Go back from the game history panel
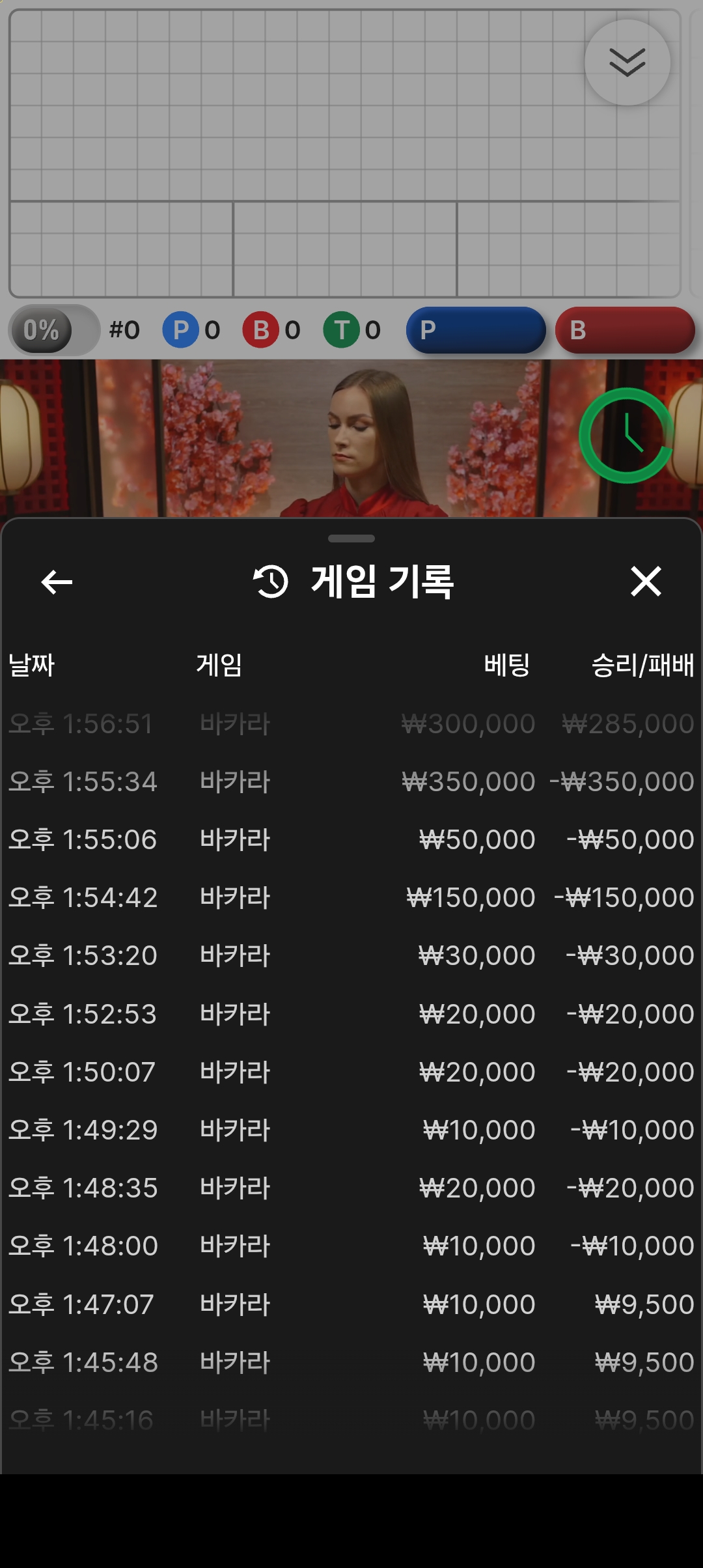The height and width of the screenshot is (1568, 703). [x=57, y=581]
